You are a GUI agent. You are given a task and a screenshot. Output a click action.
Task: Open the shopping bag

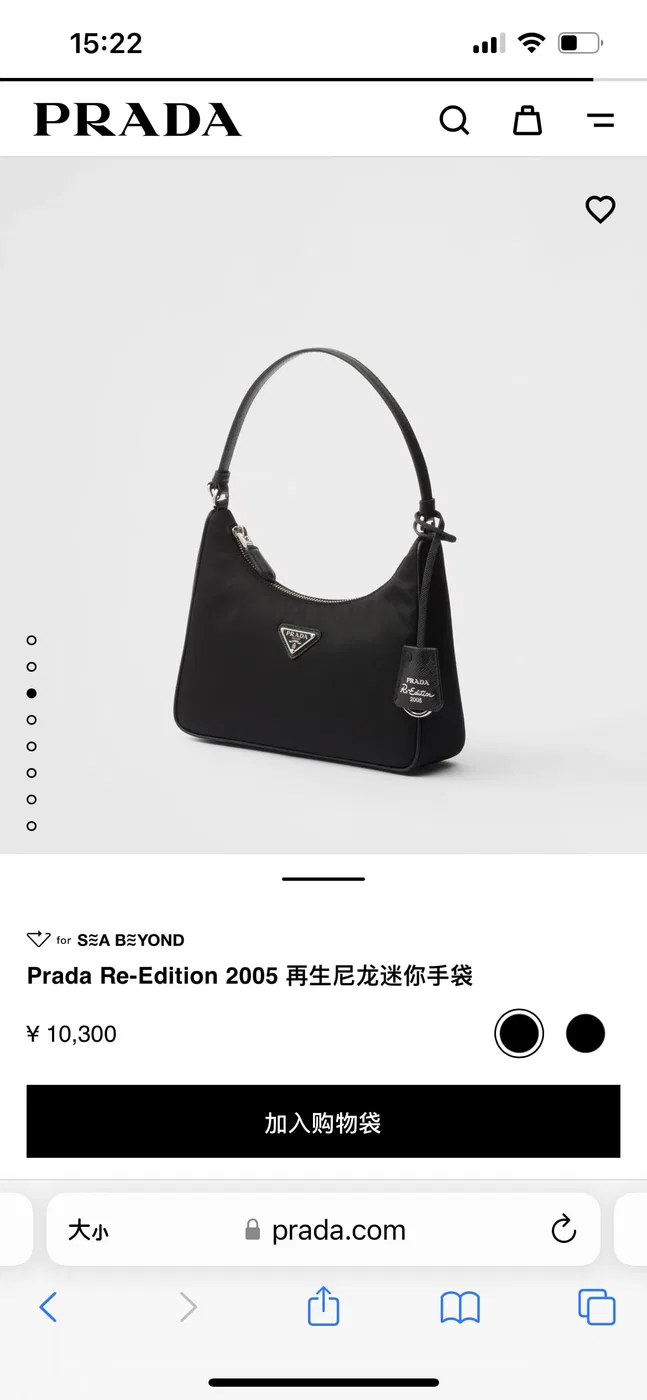(x=527, y=120)
